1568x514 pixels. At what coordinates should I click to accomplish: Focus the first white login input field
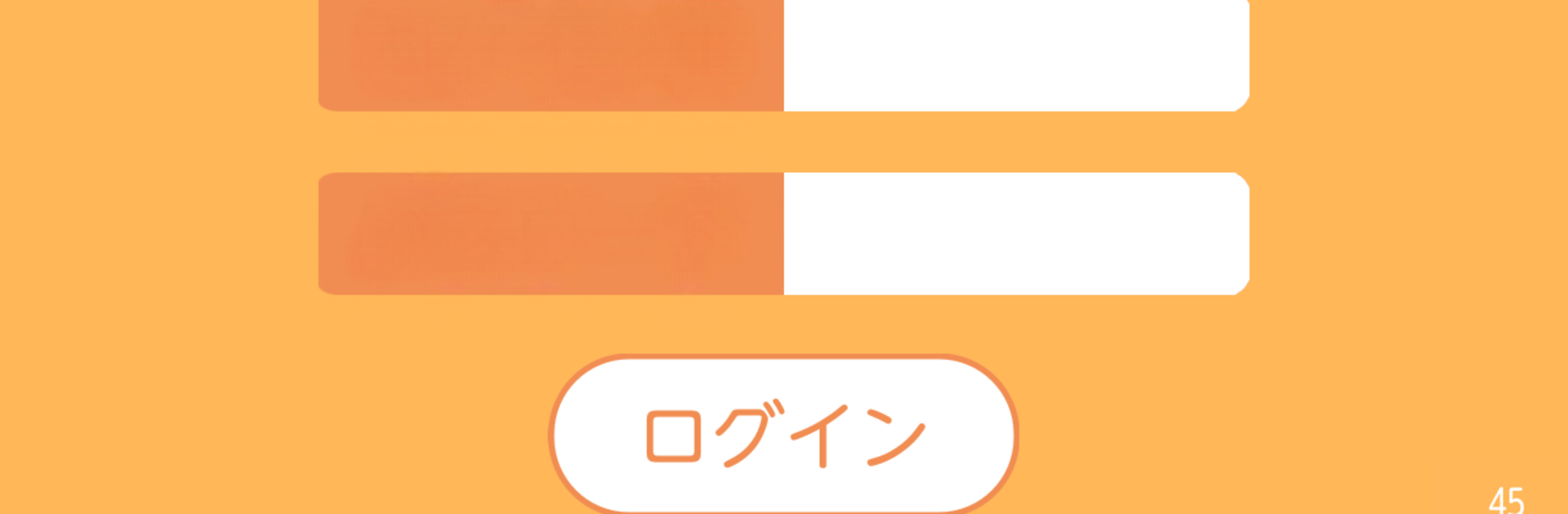1015,55
